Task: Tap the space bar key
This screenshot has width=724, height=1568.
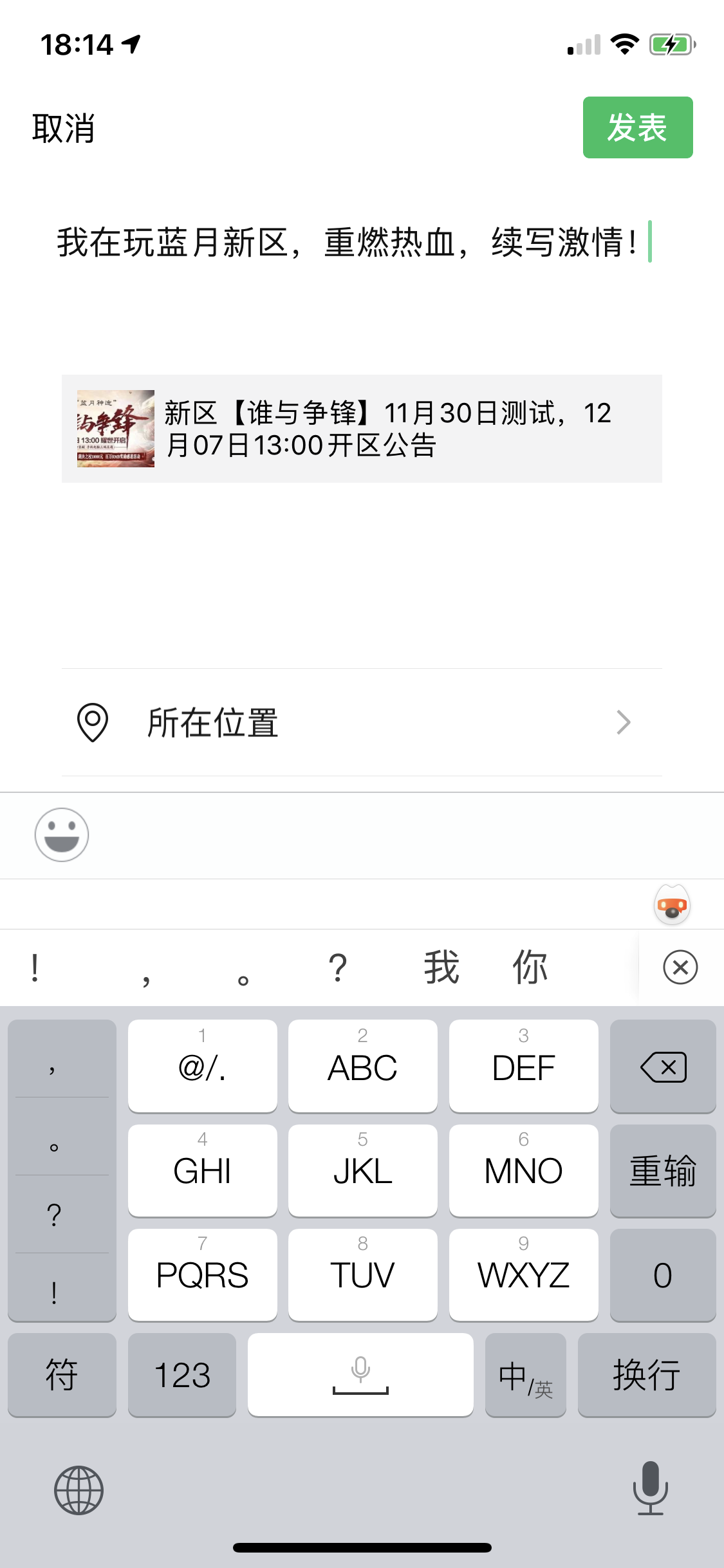Action: pyautogui.click(x=360, y=1375)
